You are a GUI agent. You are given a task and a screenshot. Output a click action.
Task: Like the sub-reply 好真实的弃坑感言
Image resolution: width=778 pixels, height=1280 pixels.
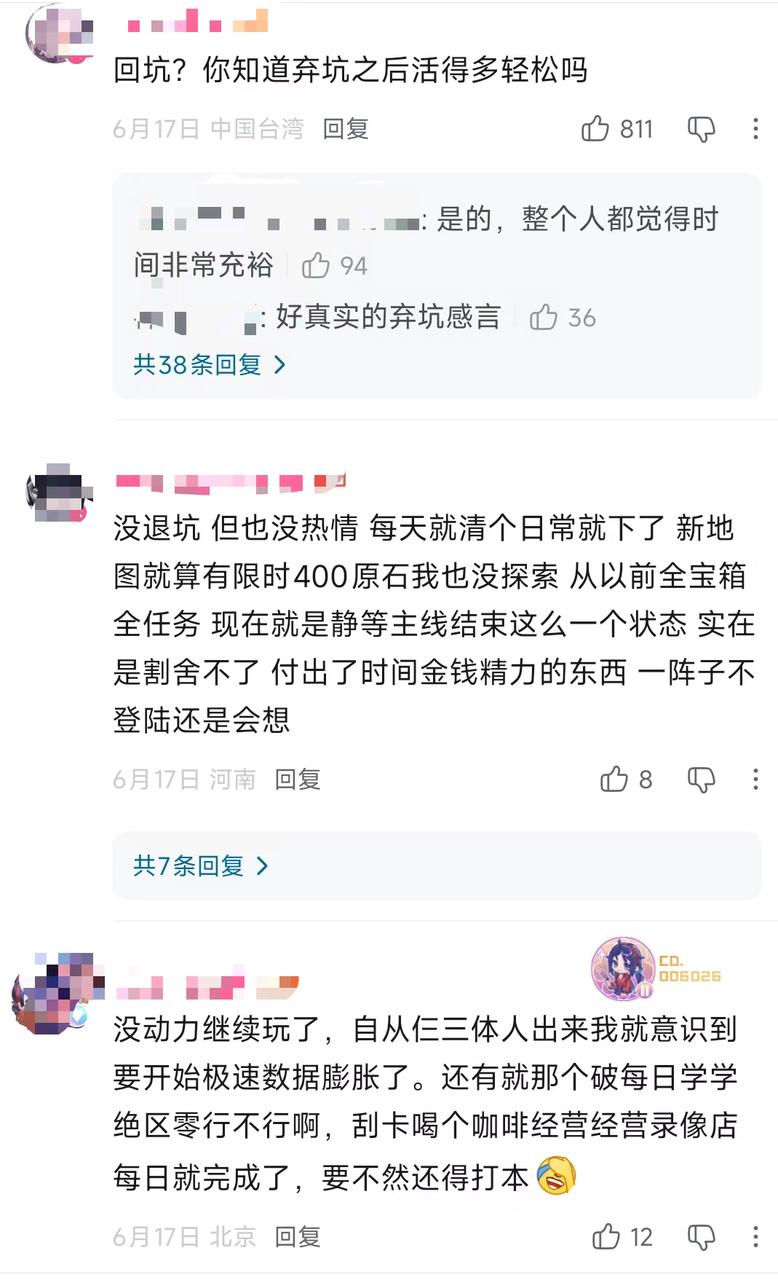(x=544, y=318)
